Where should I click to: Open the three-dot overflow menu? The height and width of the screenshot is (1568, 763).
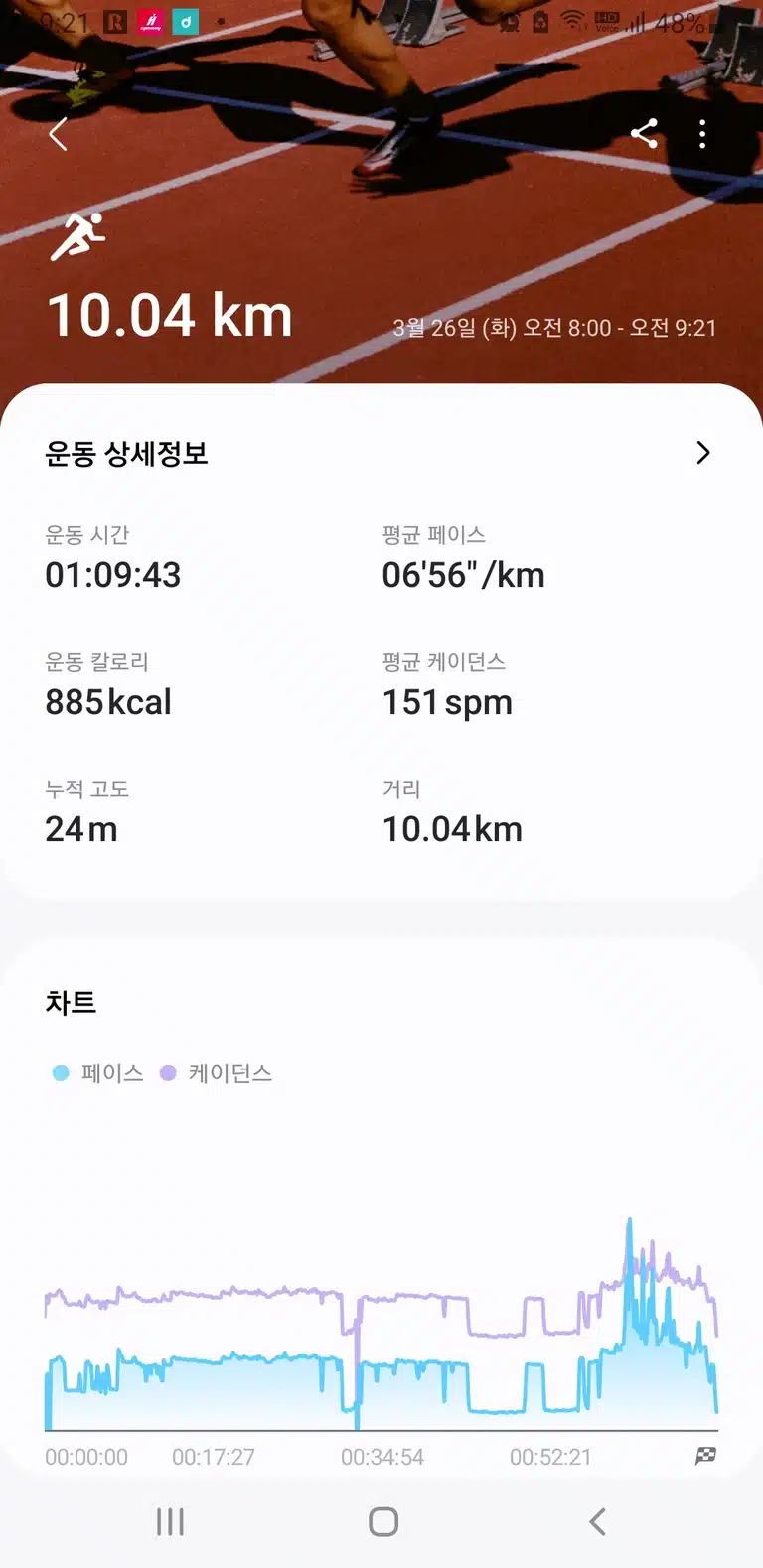pos(702,134)
